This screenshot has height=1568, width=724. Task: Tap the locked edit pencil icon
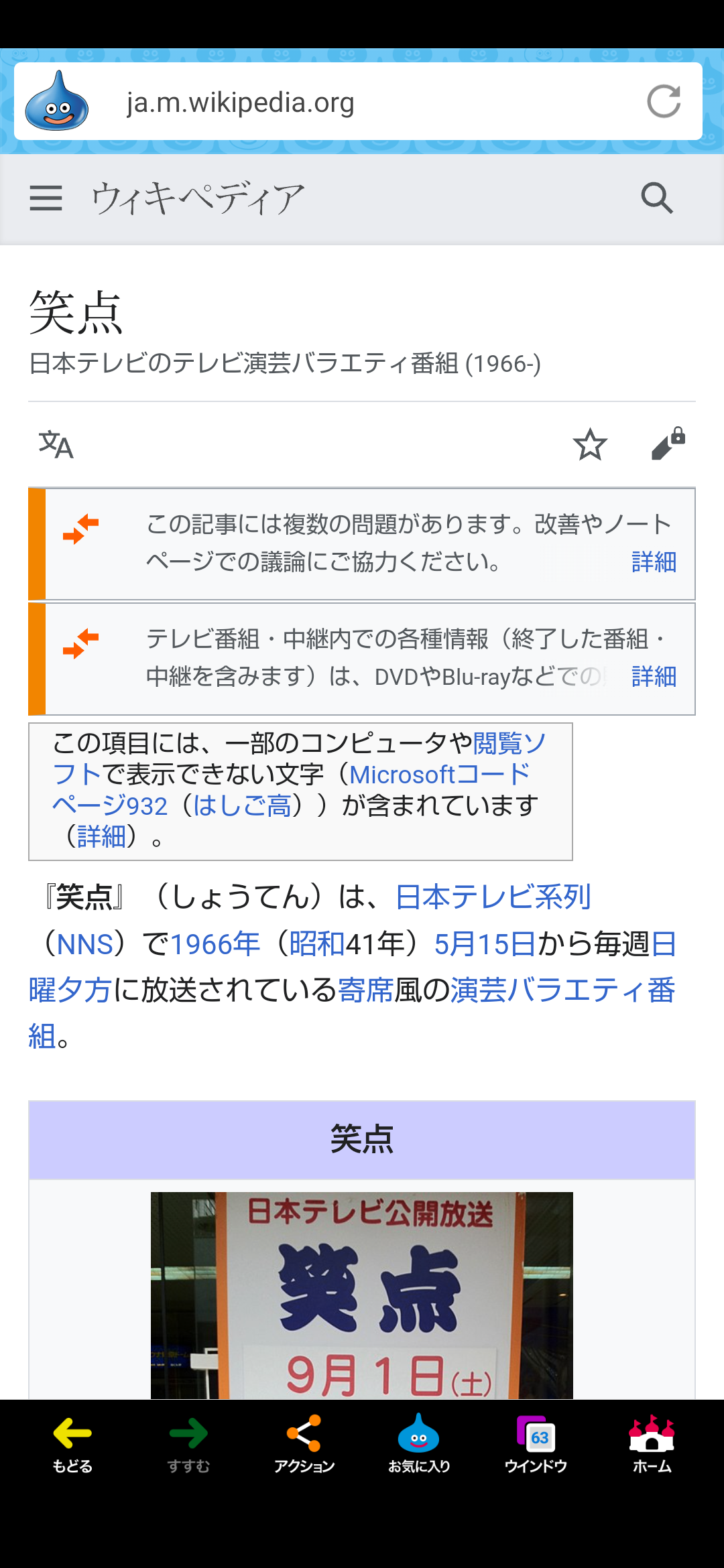pos(668,444)
